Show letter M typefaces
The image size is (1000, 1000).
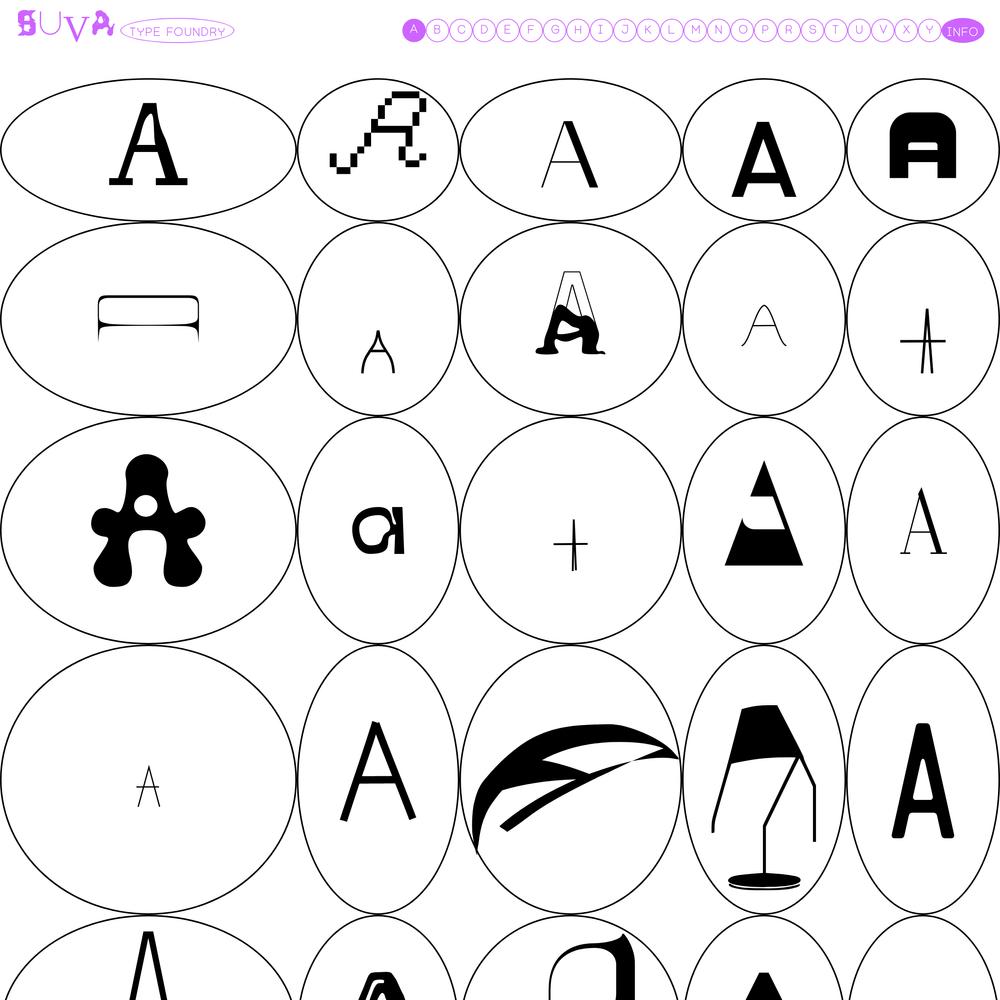(x=696, y=30)
